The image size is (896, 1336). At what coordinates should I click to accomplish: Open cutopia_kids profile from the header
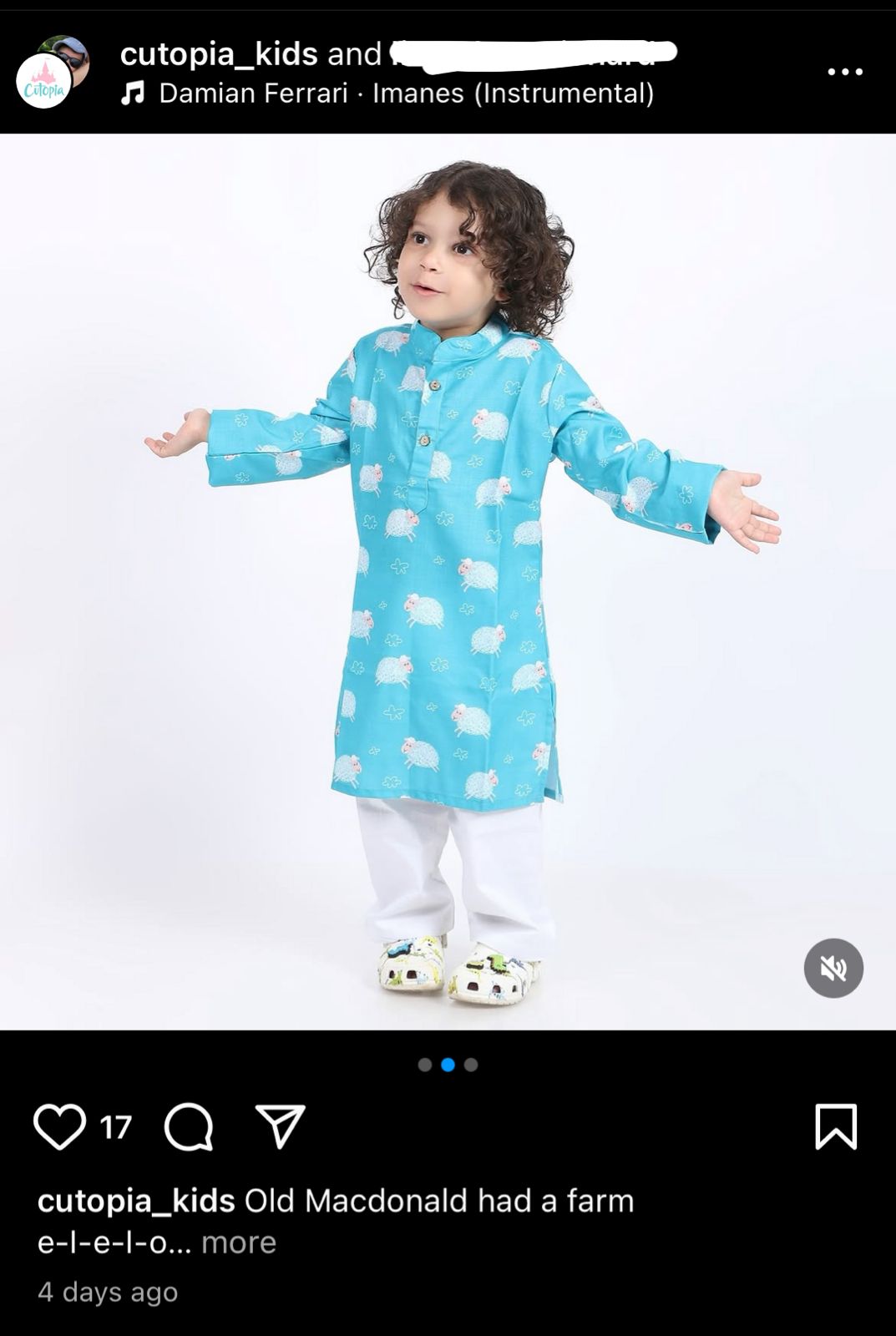tap(219, 54)
